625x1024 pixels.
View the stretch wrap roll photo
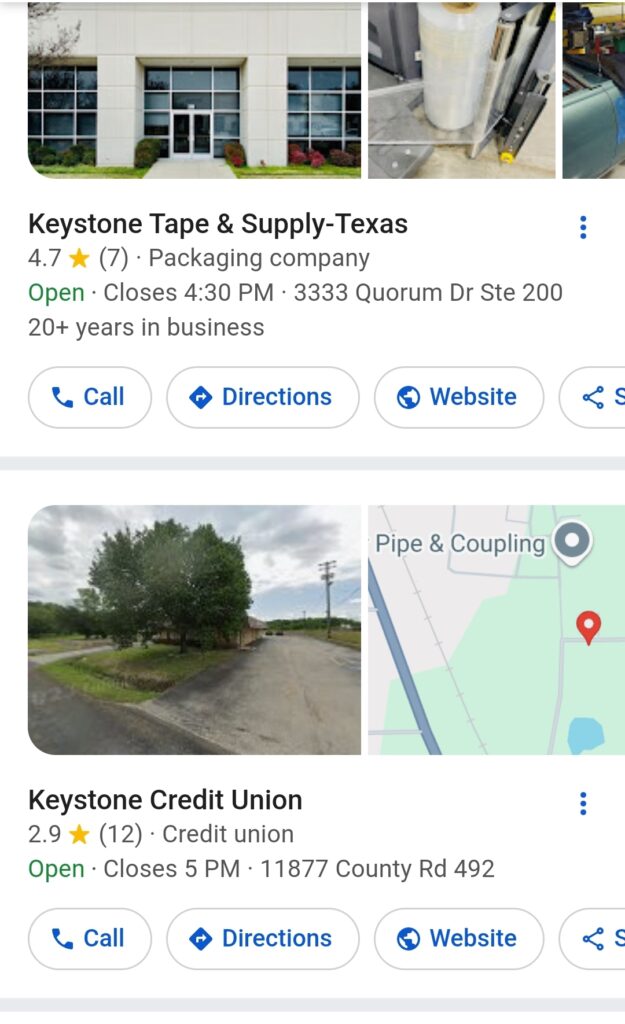[x=461, y=90]
